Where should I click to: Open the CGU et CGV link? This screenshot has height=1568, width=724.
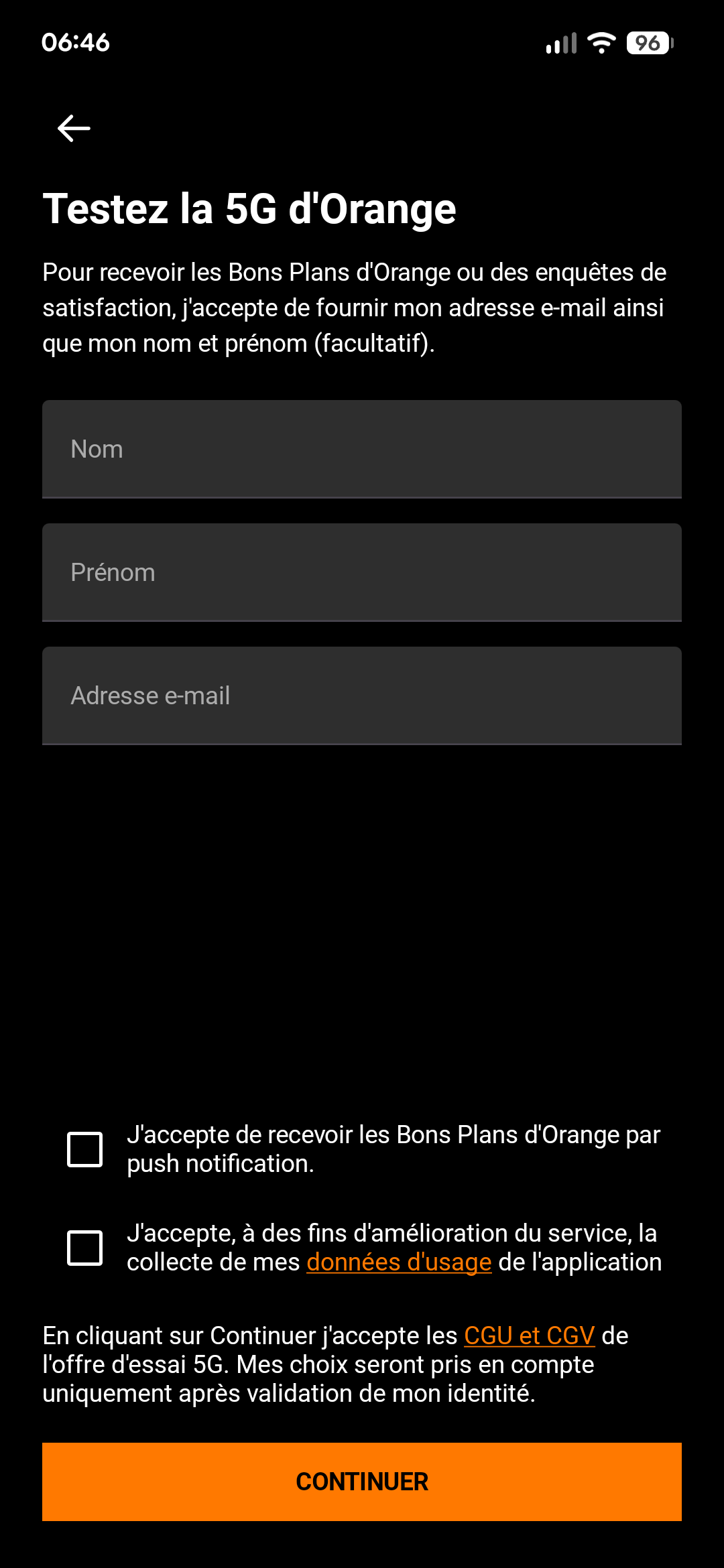click(529, 1335)
